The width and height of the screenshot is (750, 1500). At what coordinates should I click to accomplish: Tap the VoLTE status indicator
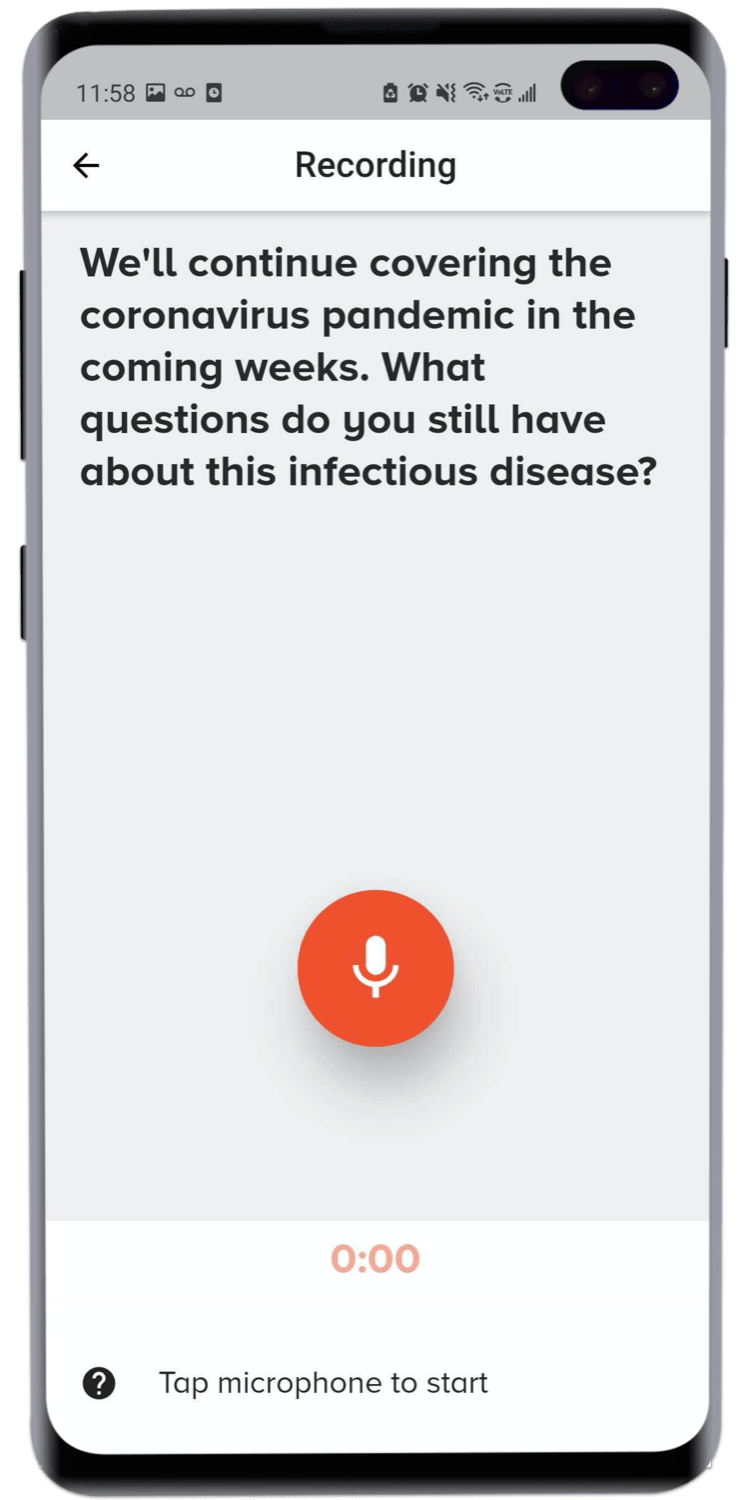click(x=505, y=92)
